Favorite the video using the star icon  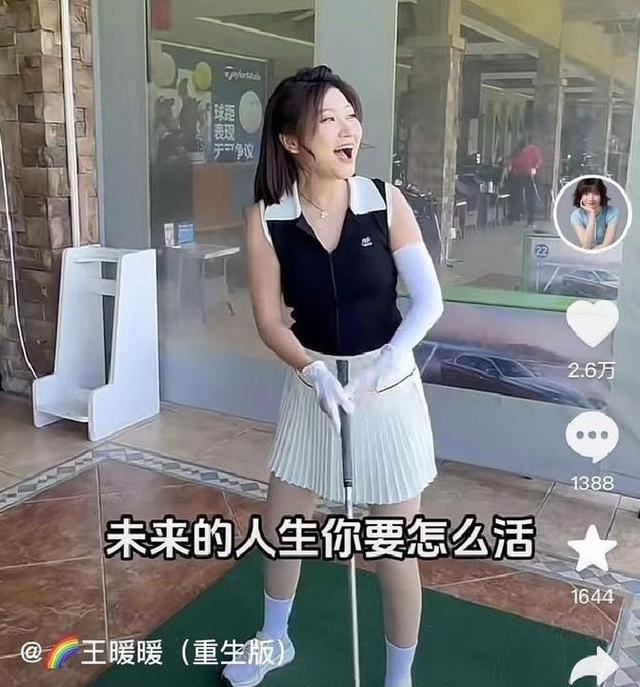click(x=592, y=548)
